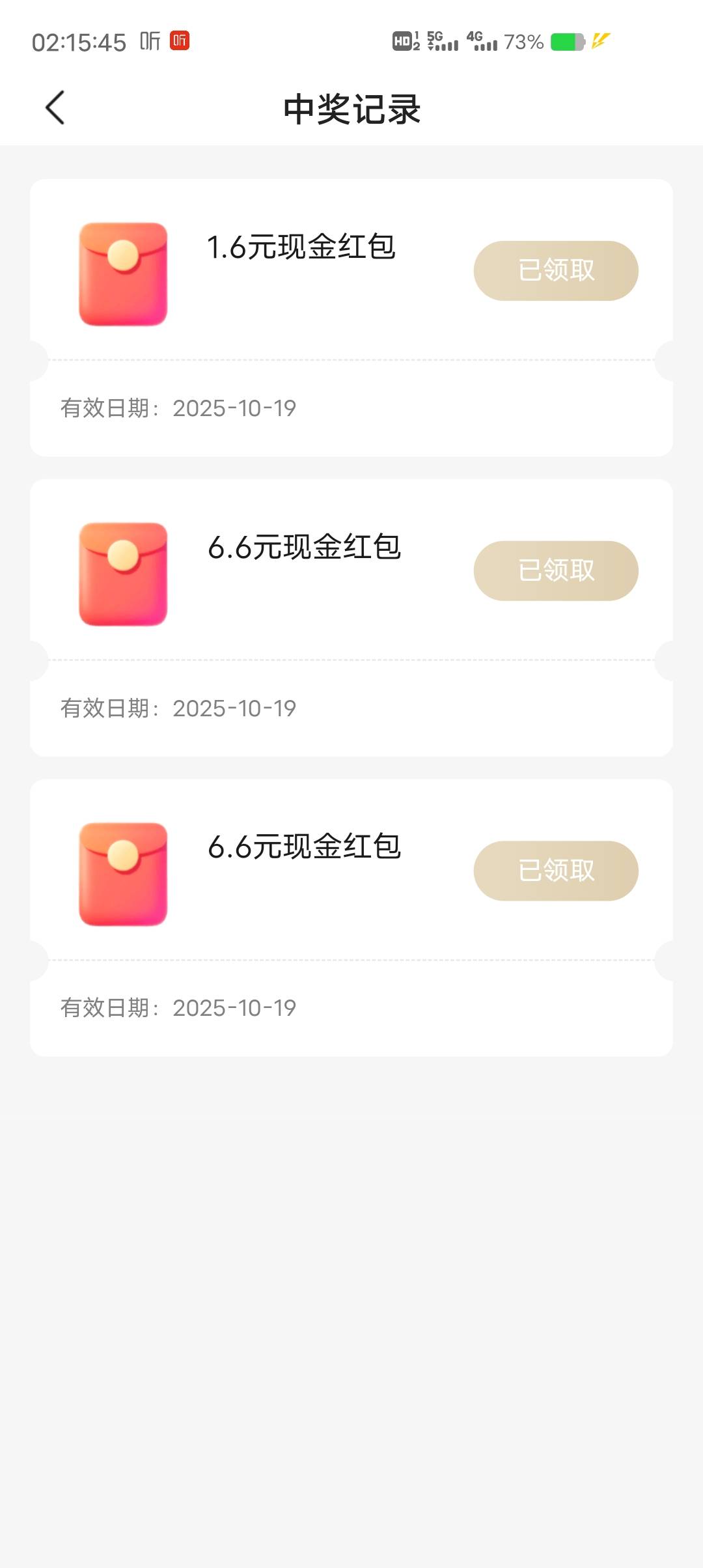Viewport: 703px width, 1568px height.
Task: Tap 已领取 on the 1.6元现金红包
Action: coord(555,270)
